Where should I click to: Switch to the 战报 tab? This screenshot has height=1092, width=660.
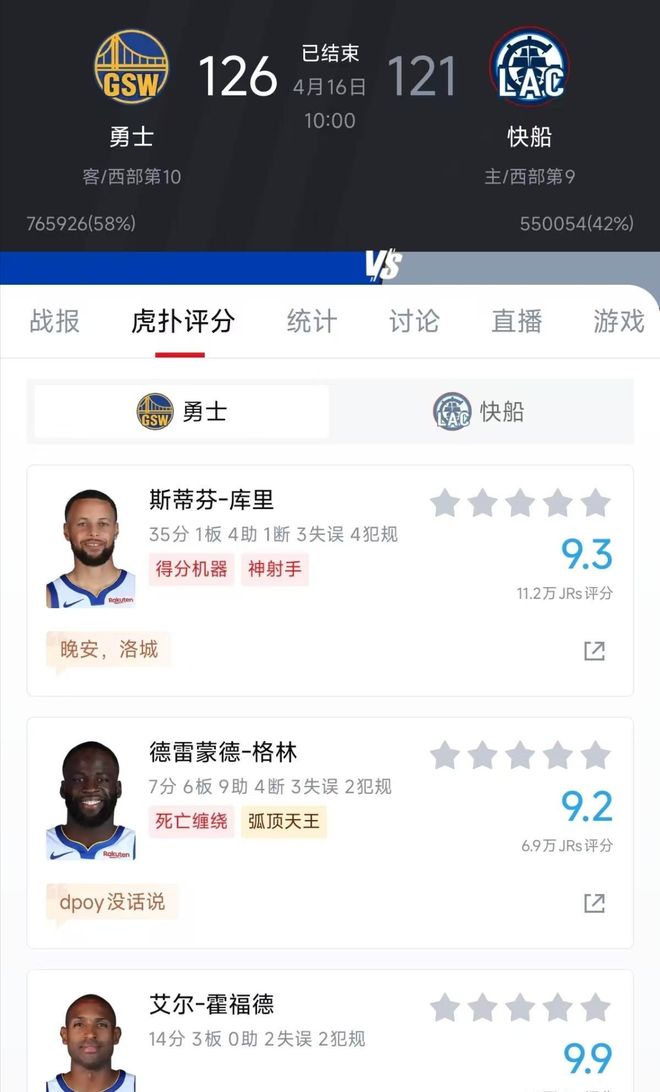pyautogui.click(x=54, y=321)
